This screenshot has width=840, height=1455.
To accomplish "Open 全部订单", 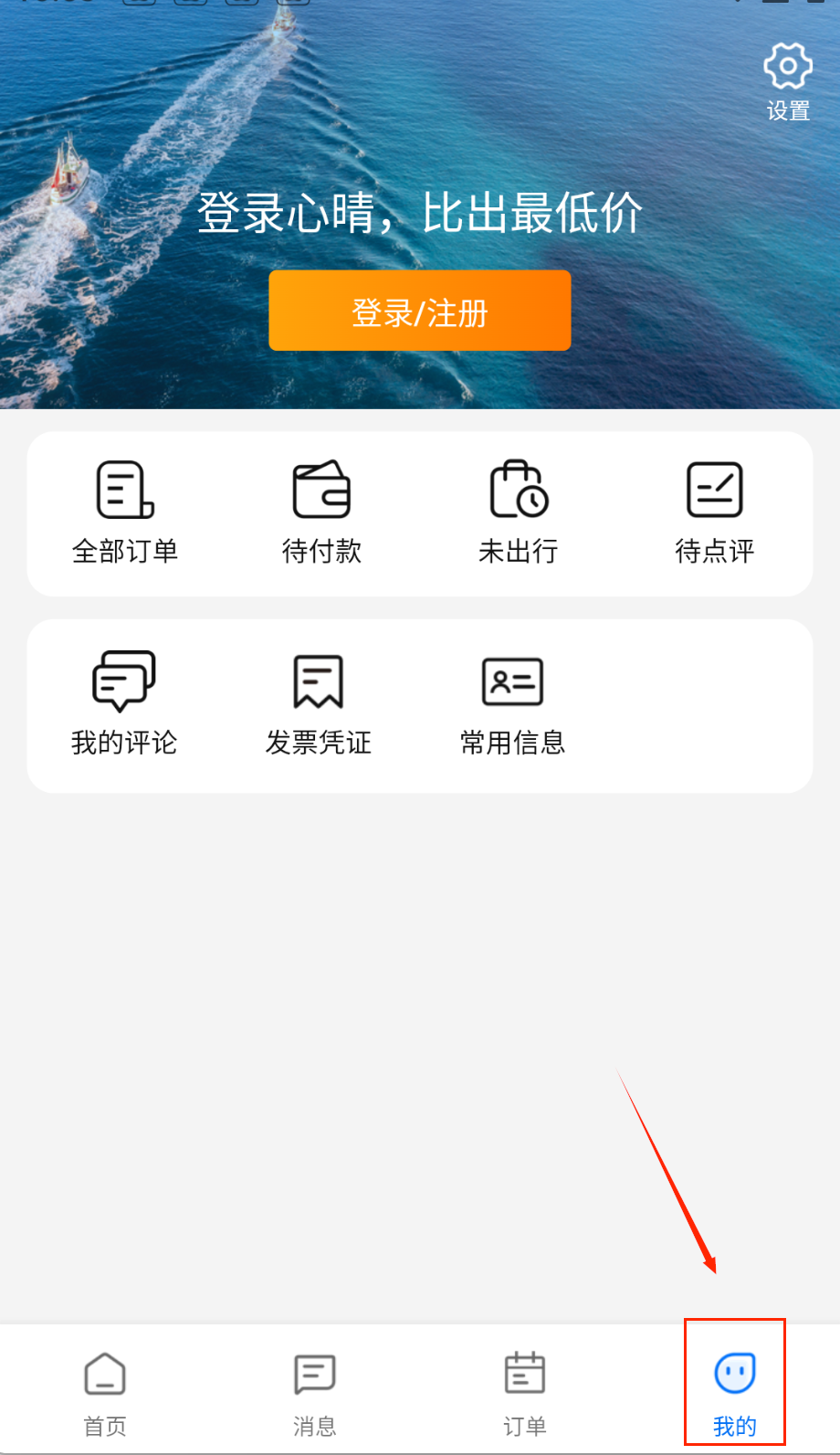I will click(125, 513).
